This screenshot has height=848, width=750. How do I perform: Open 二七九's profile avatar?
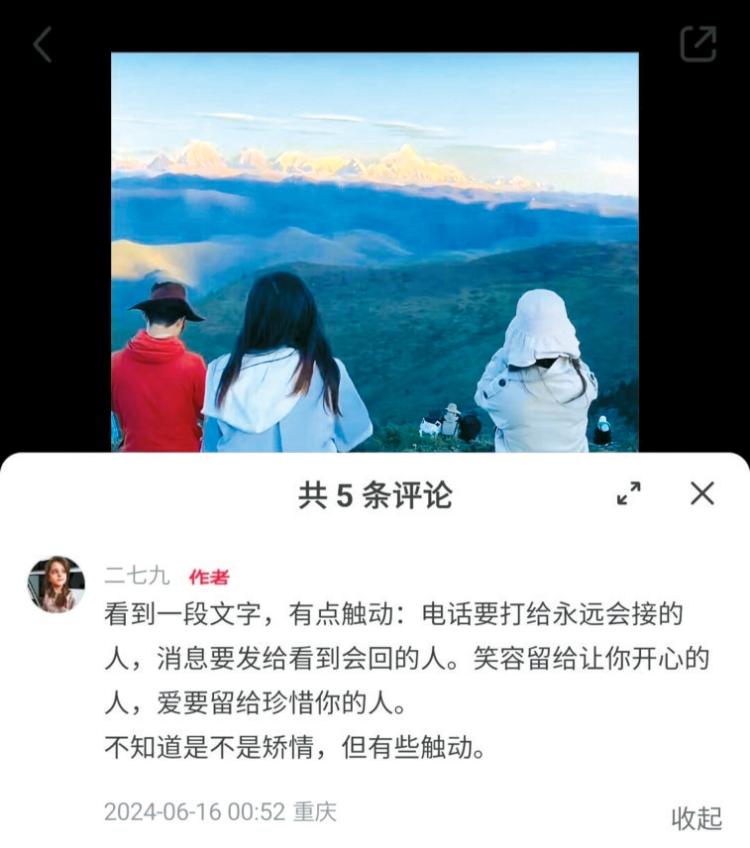tap(56, 584)
